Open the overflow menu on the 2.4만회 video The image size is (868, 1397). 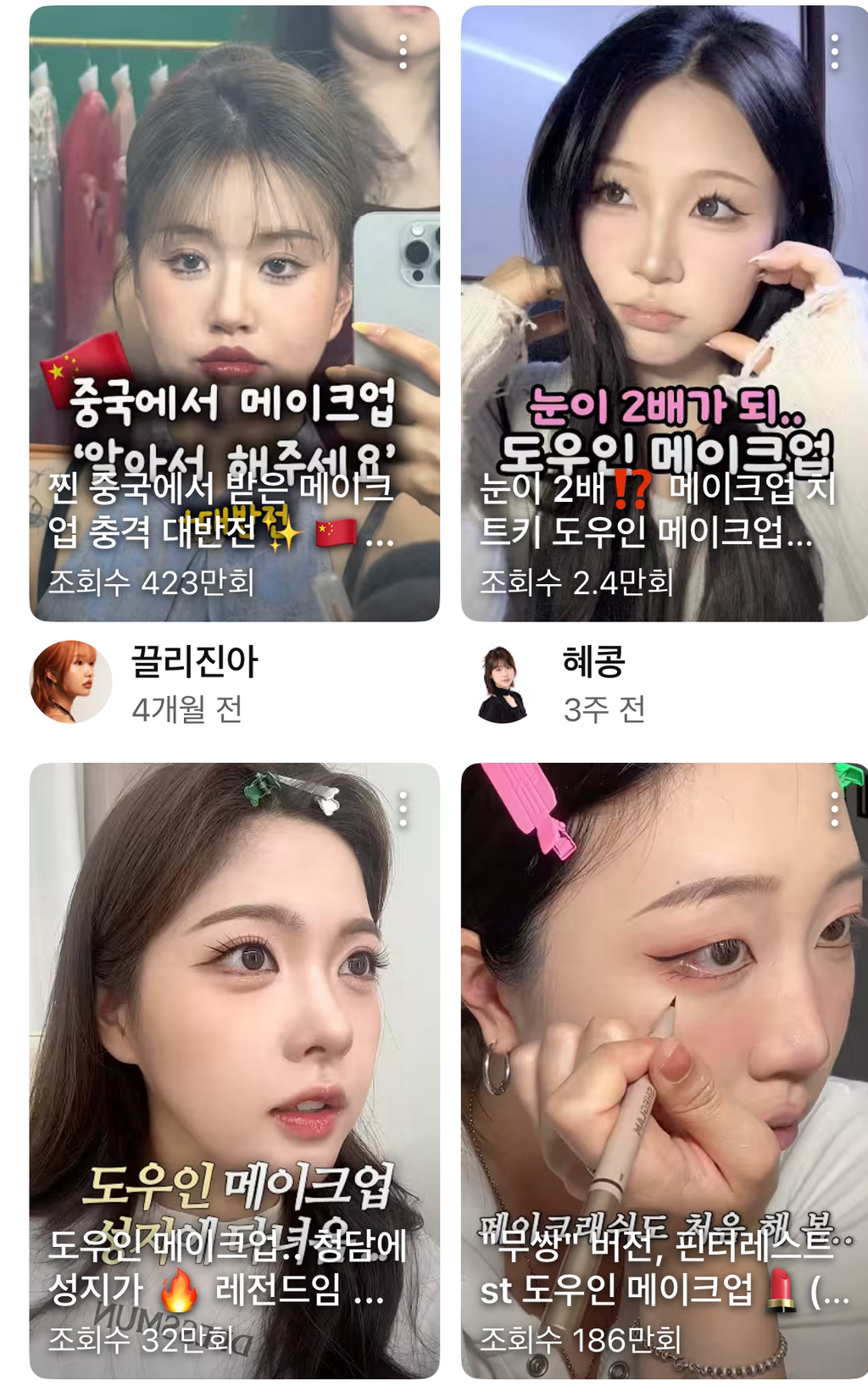835,53
